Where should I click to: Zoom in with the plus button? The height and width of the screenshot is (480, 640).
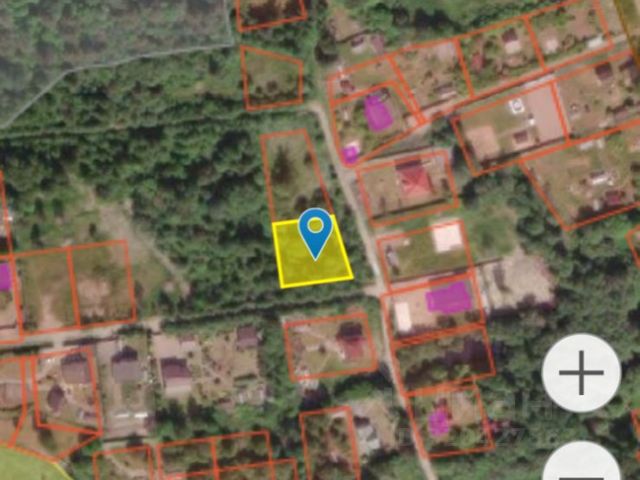[x=581, y=374]
